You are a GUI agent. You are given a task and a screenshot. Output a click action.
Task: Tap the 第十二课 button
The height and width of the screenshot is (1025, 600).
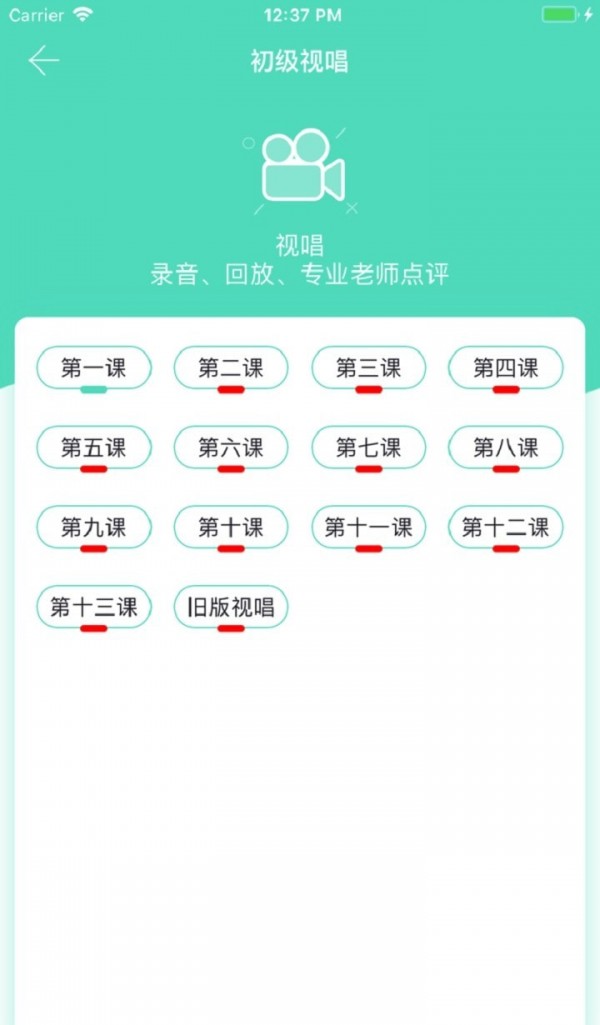(x=506, y=527)
